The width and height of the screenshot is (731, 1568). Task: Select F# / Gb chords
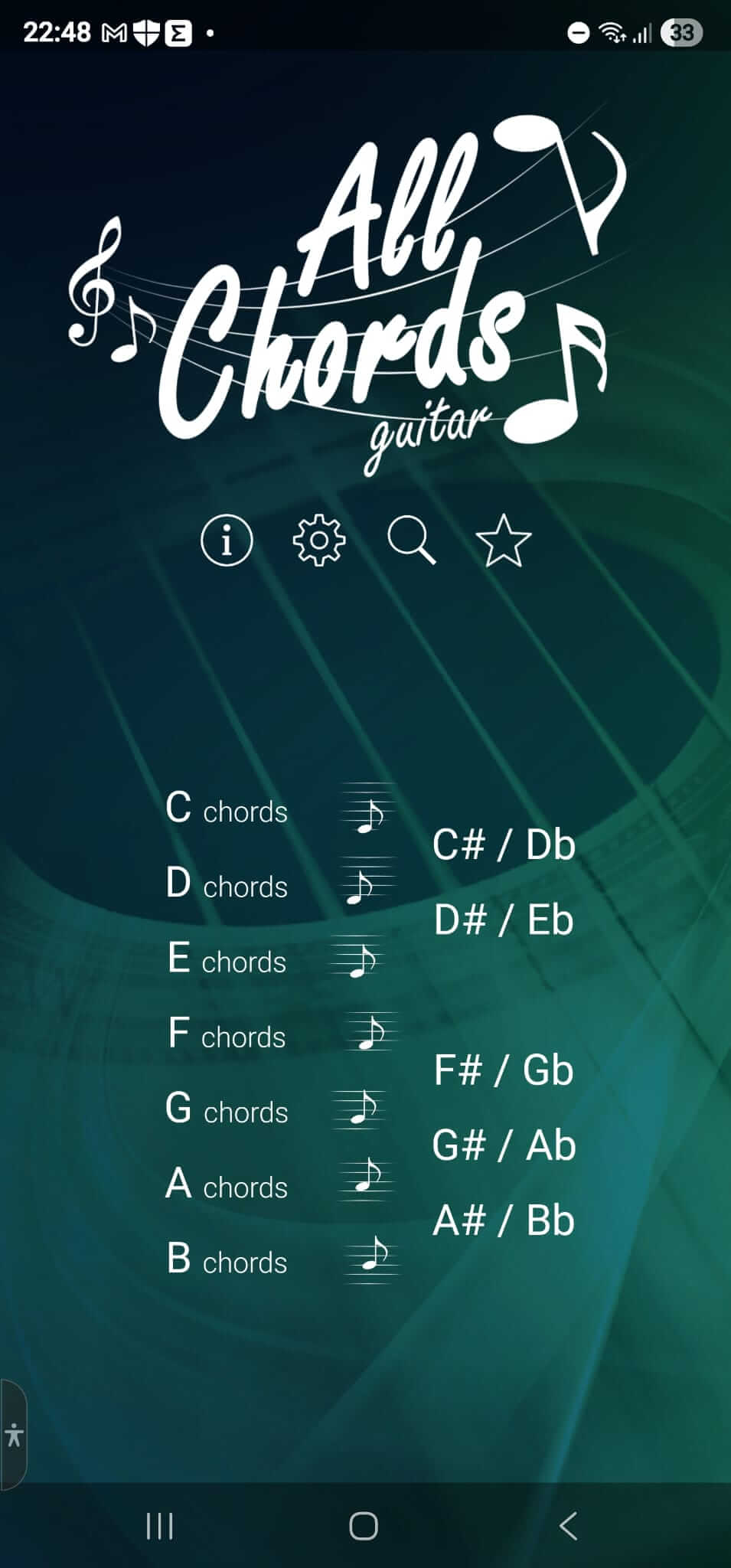[x=504, y=1070]
